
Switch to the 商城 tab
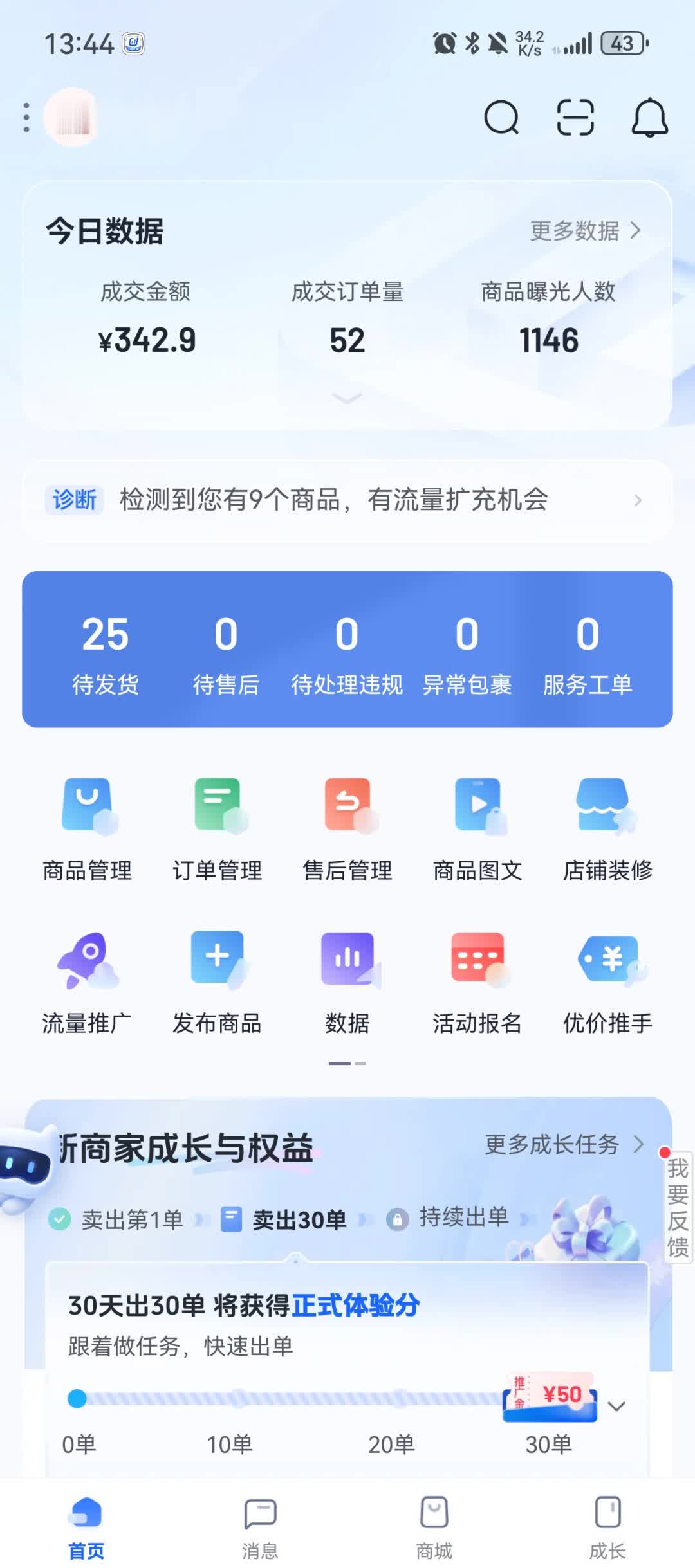click(434, 1528)
